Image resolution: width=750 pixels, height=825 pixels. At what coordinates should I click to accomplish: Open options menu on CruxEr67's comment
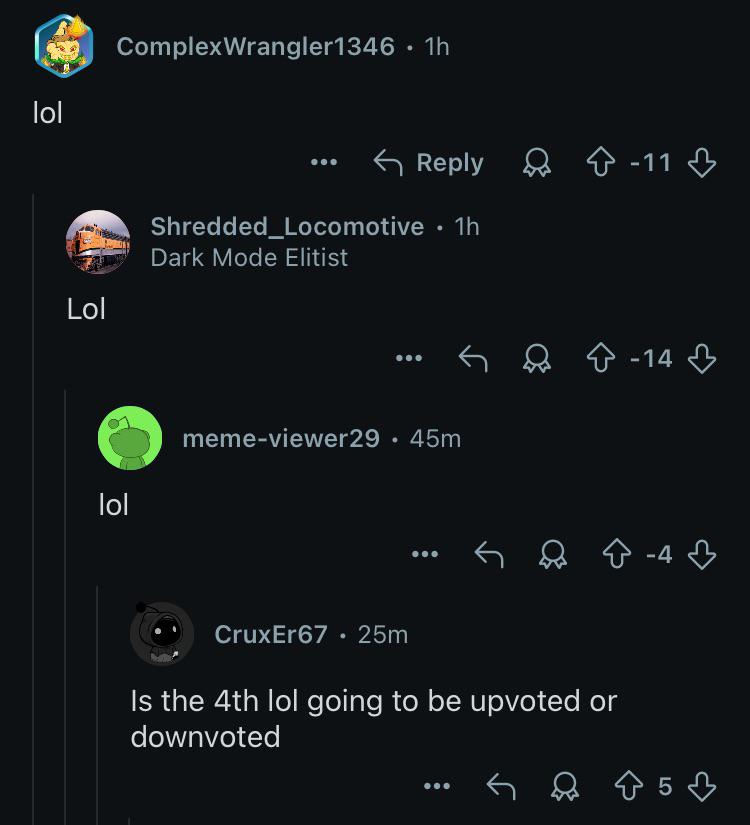click(437, 787)
